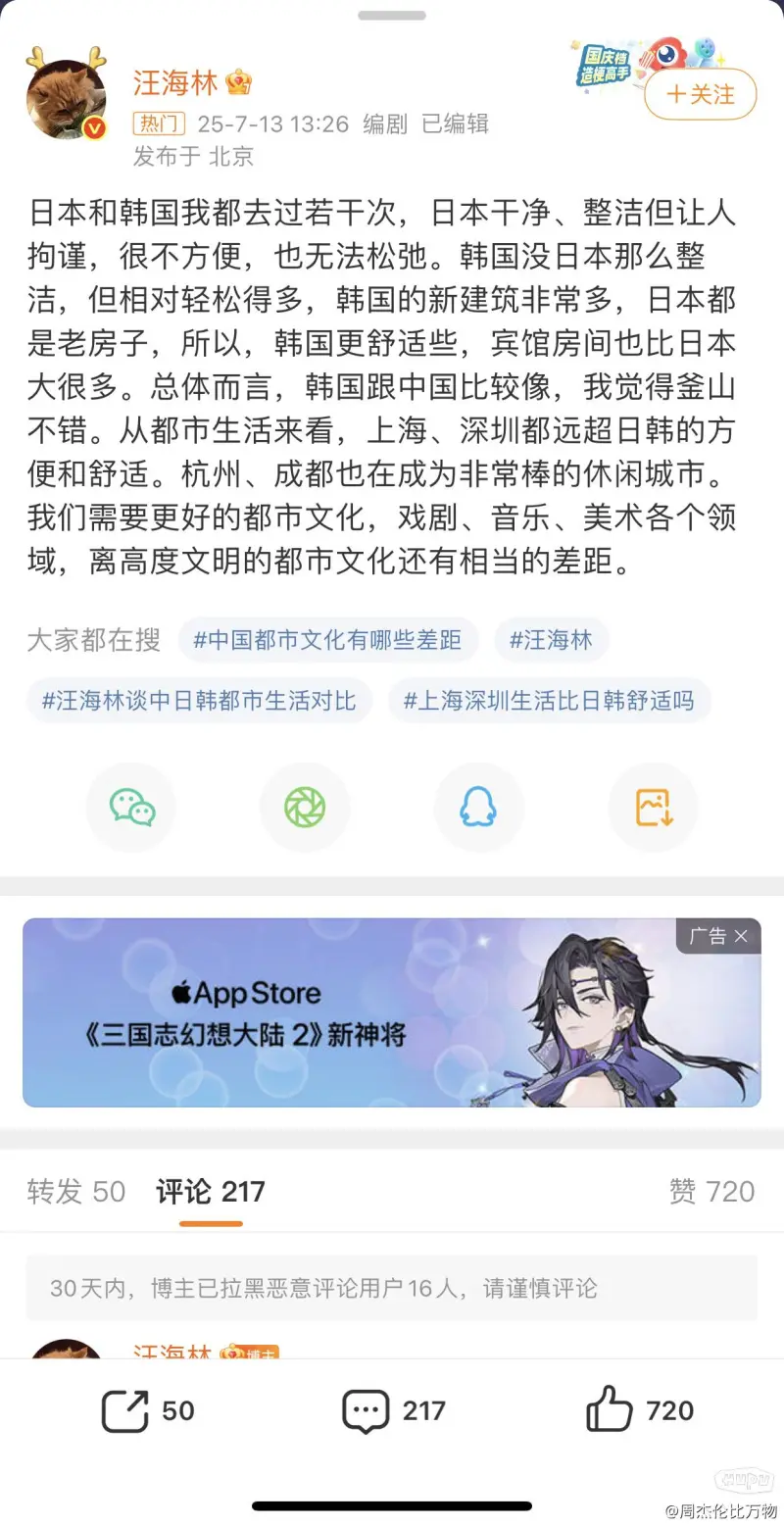Open the #汪海林 hashtag chip
Screen dimensions: 784x1526
pyautogui.click(x=551, y=641)
